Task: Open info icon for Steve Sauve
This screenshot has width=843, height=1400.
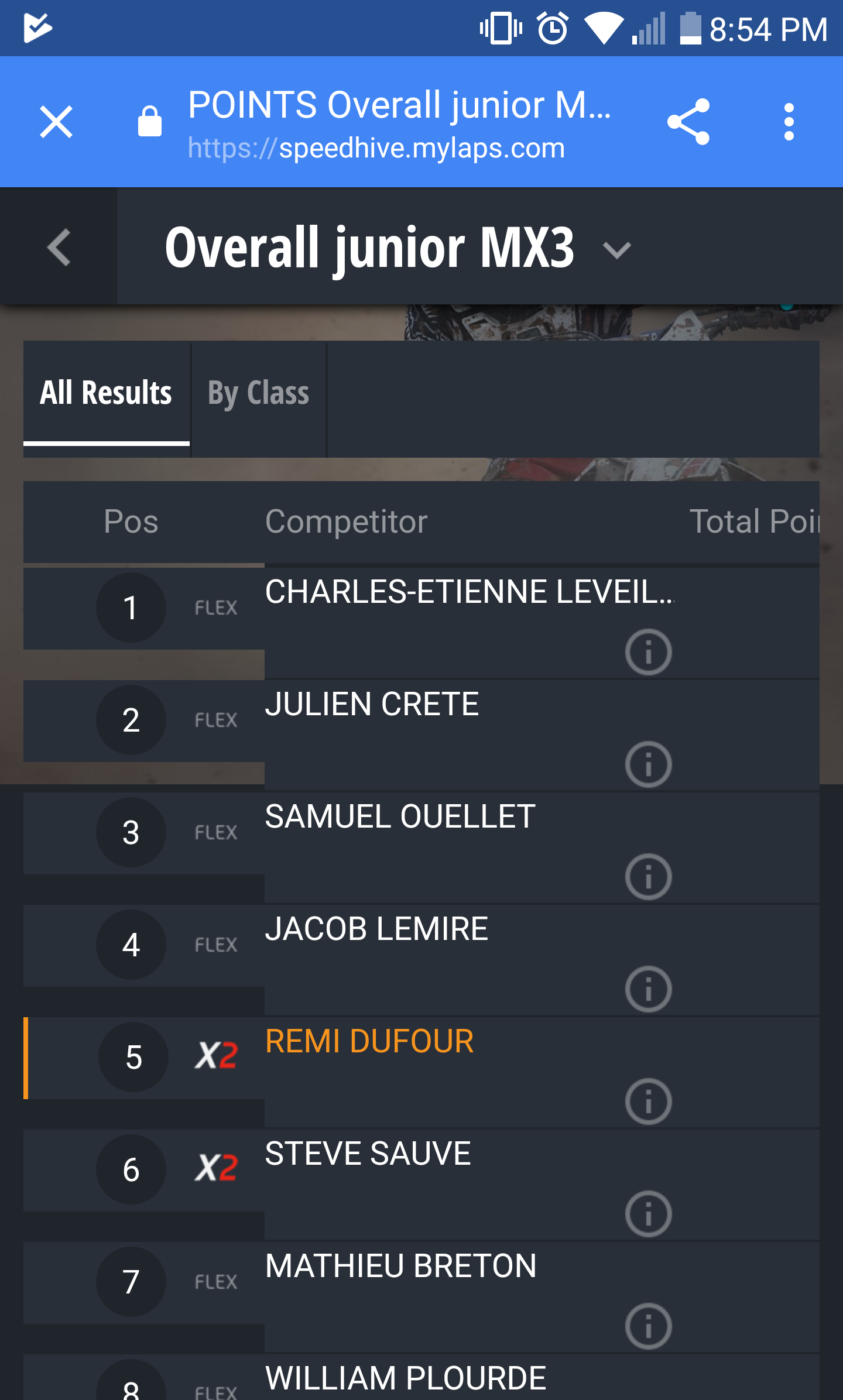Action: coord(648,1214)
